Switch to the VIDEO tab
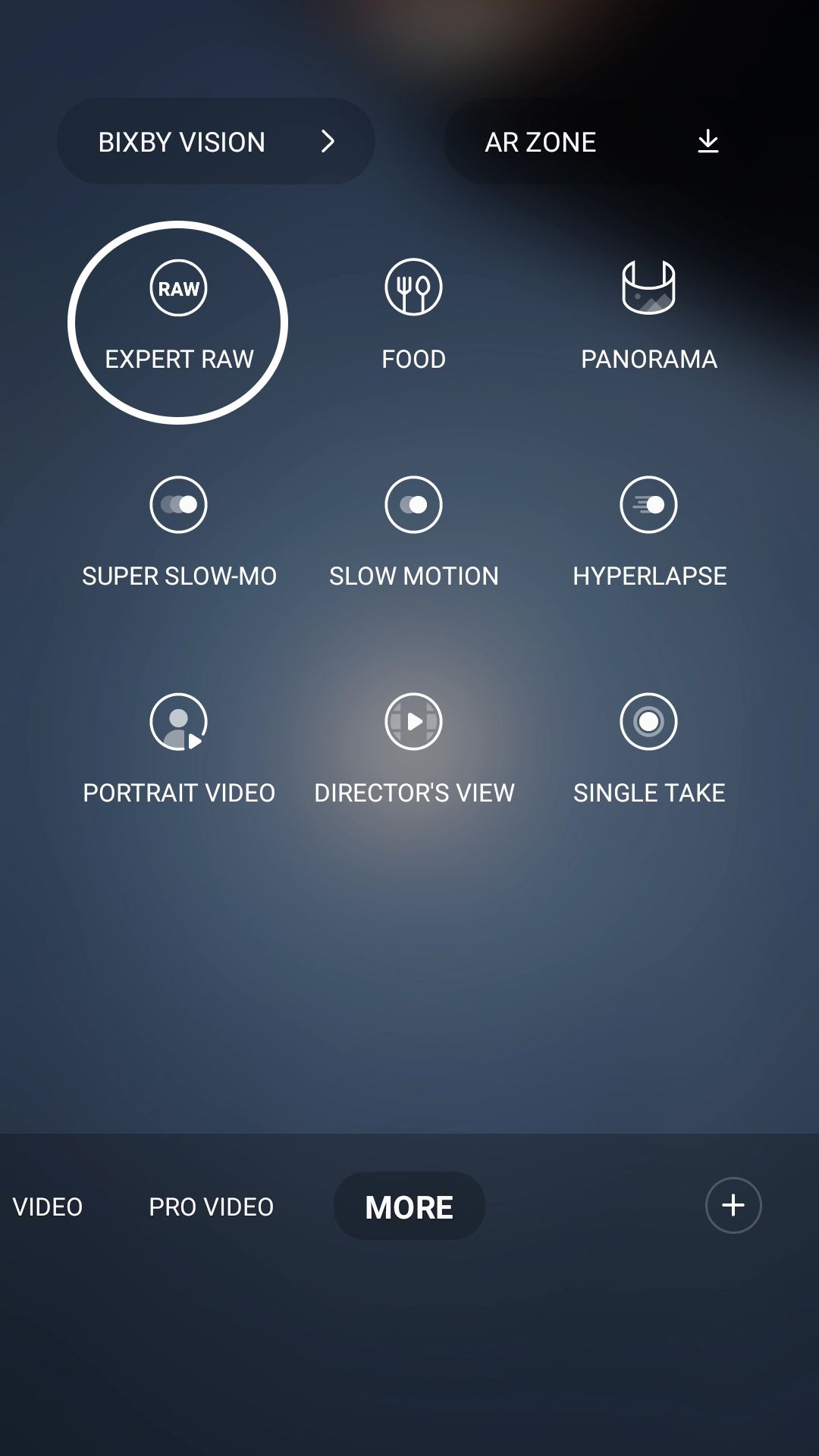The width and height of the screenshot is (819, 1456). click(45, 1206)
